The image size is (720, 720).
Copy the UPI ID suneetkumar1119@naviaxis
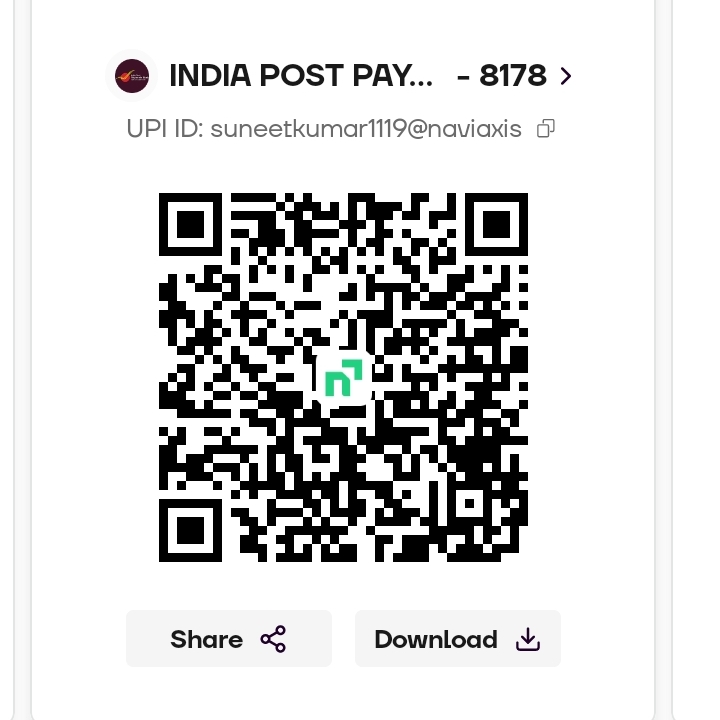click(x=545, y=129)
